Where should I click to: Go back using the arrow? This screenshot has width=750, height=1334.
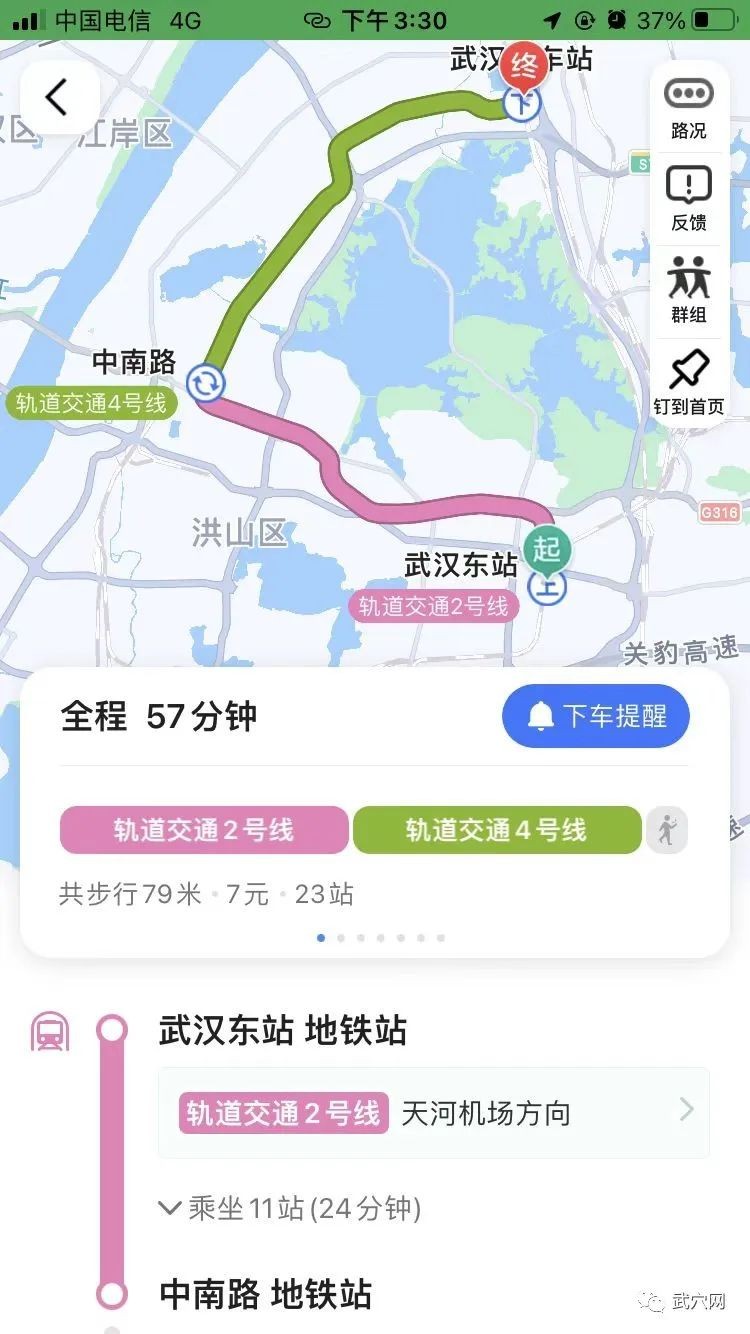[x=58, y=97]
